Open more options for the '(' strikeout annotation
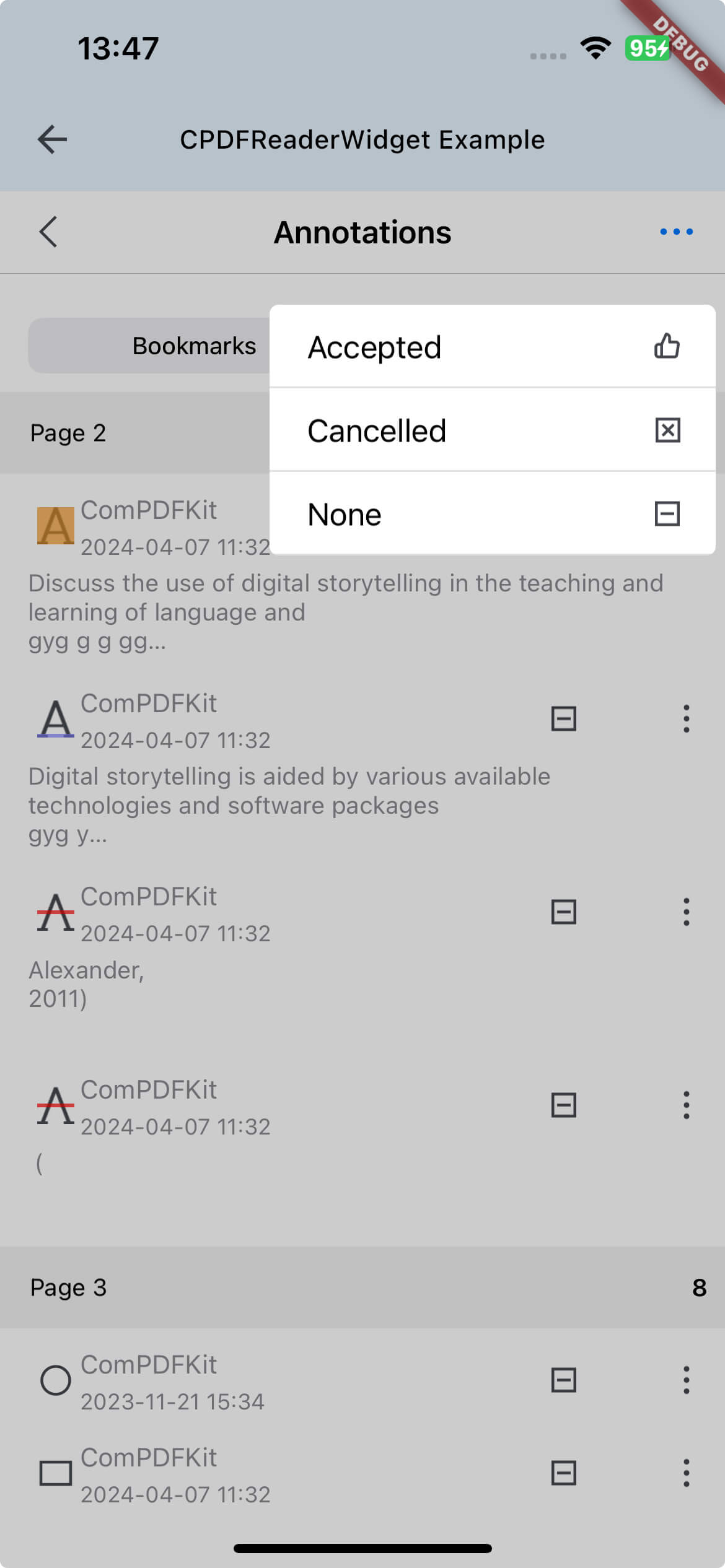The height and width of the screenshot is (1568, 725). [x=686, y=1105]
